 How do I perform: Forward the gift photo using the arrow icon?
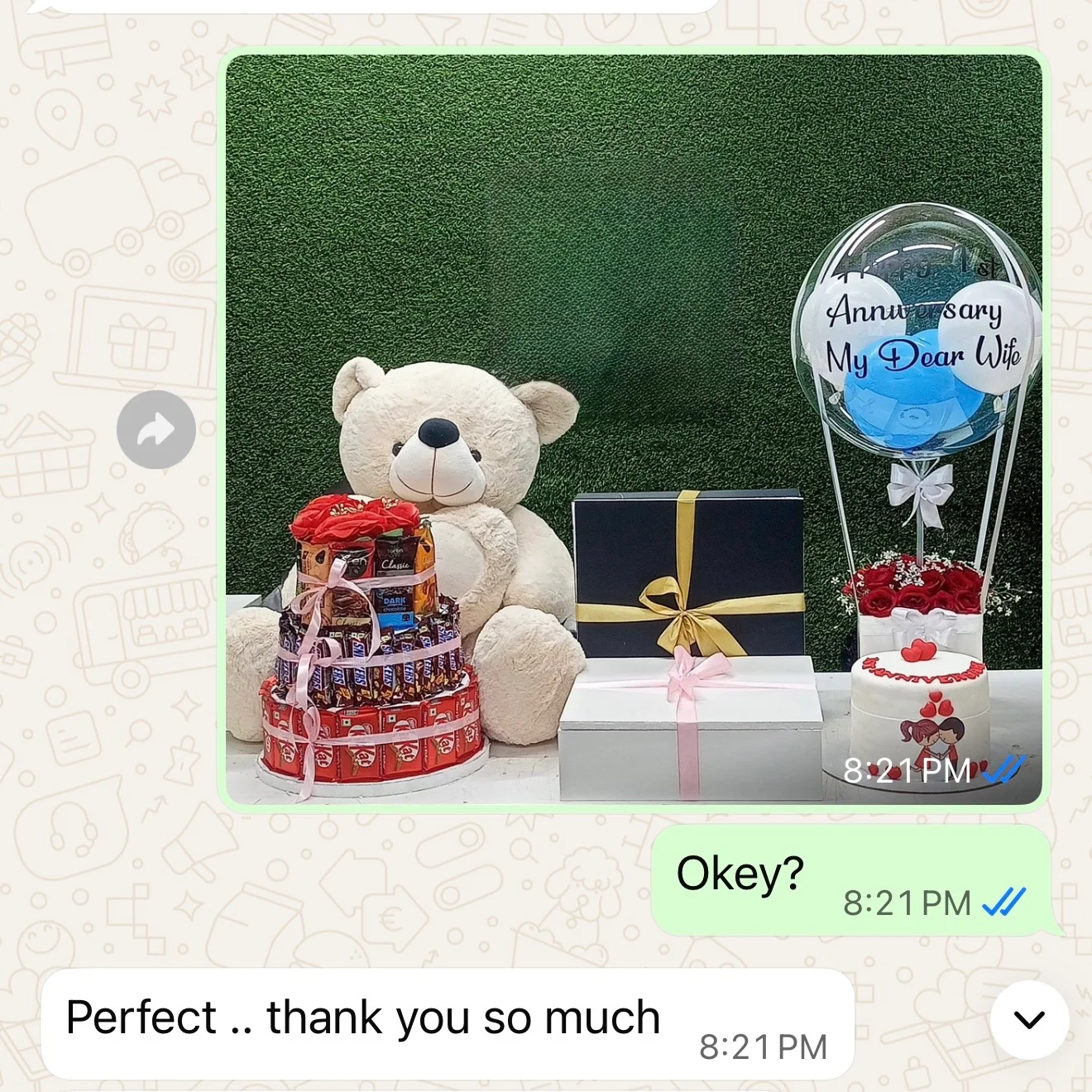tap(156, 430)
